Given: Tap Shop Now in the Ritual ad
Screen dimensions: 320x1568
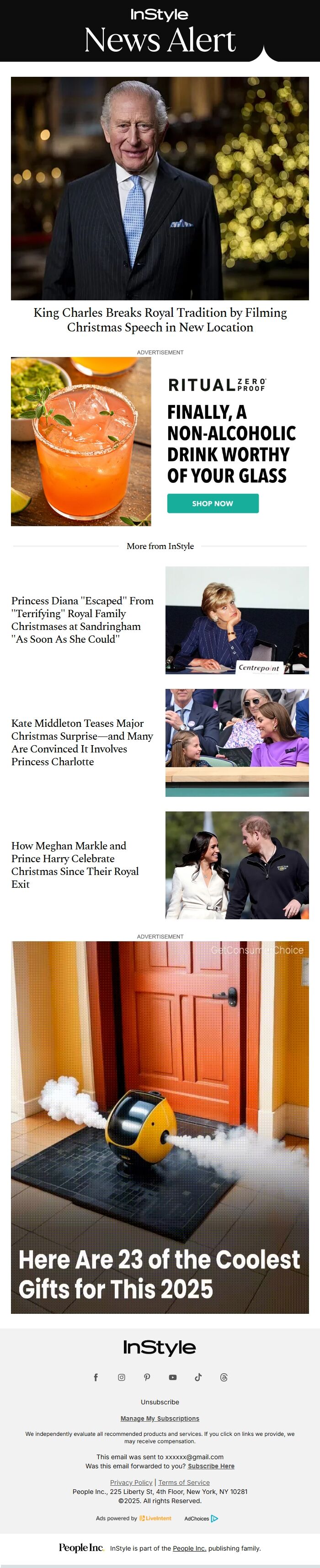Looking at the screenshot, I should pyautogui.click(x=212, y=503).
